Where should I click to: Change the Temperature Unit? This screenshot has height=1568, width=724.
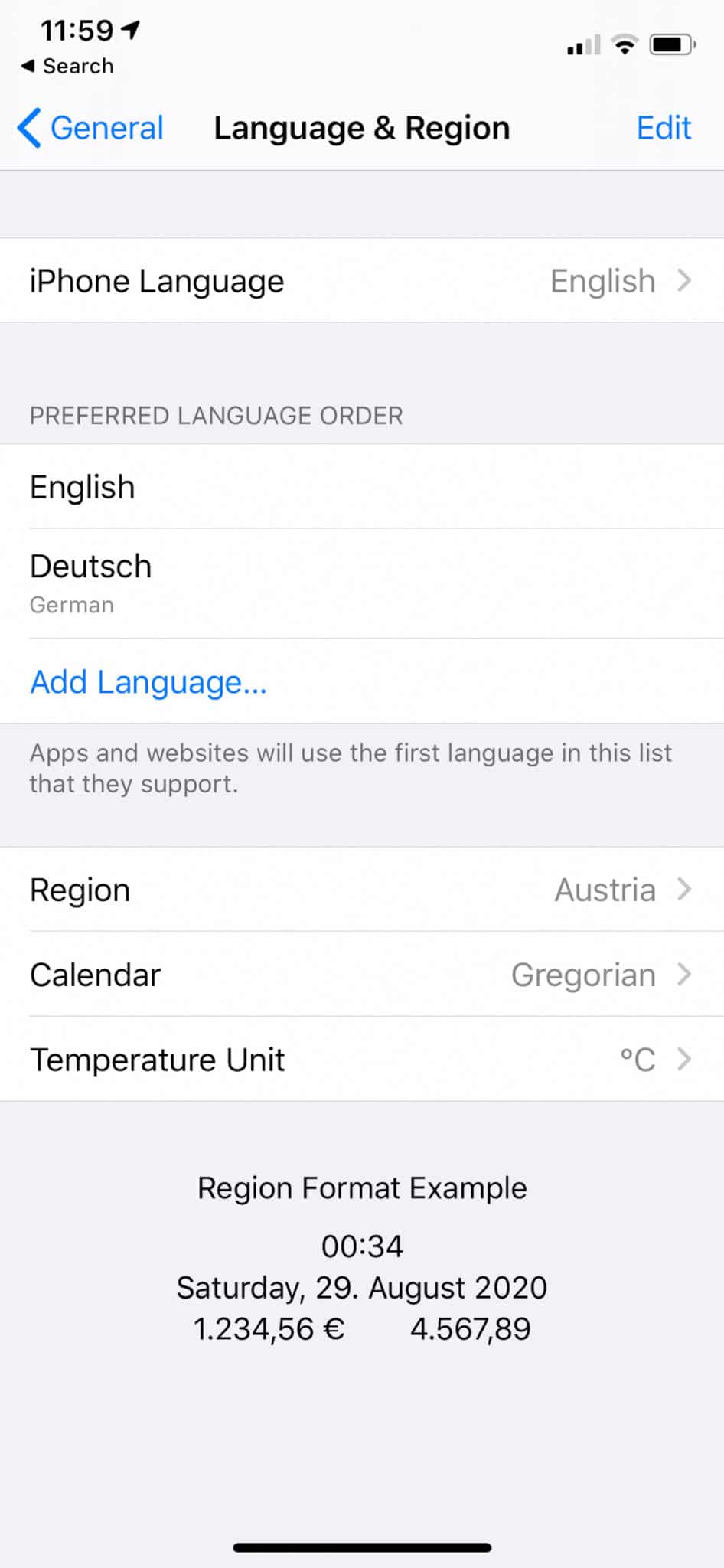tap(361, 1060)
